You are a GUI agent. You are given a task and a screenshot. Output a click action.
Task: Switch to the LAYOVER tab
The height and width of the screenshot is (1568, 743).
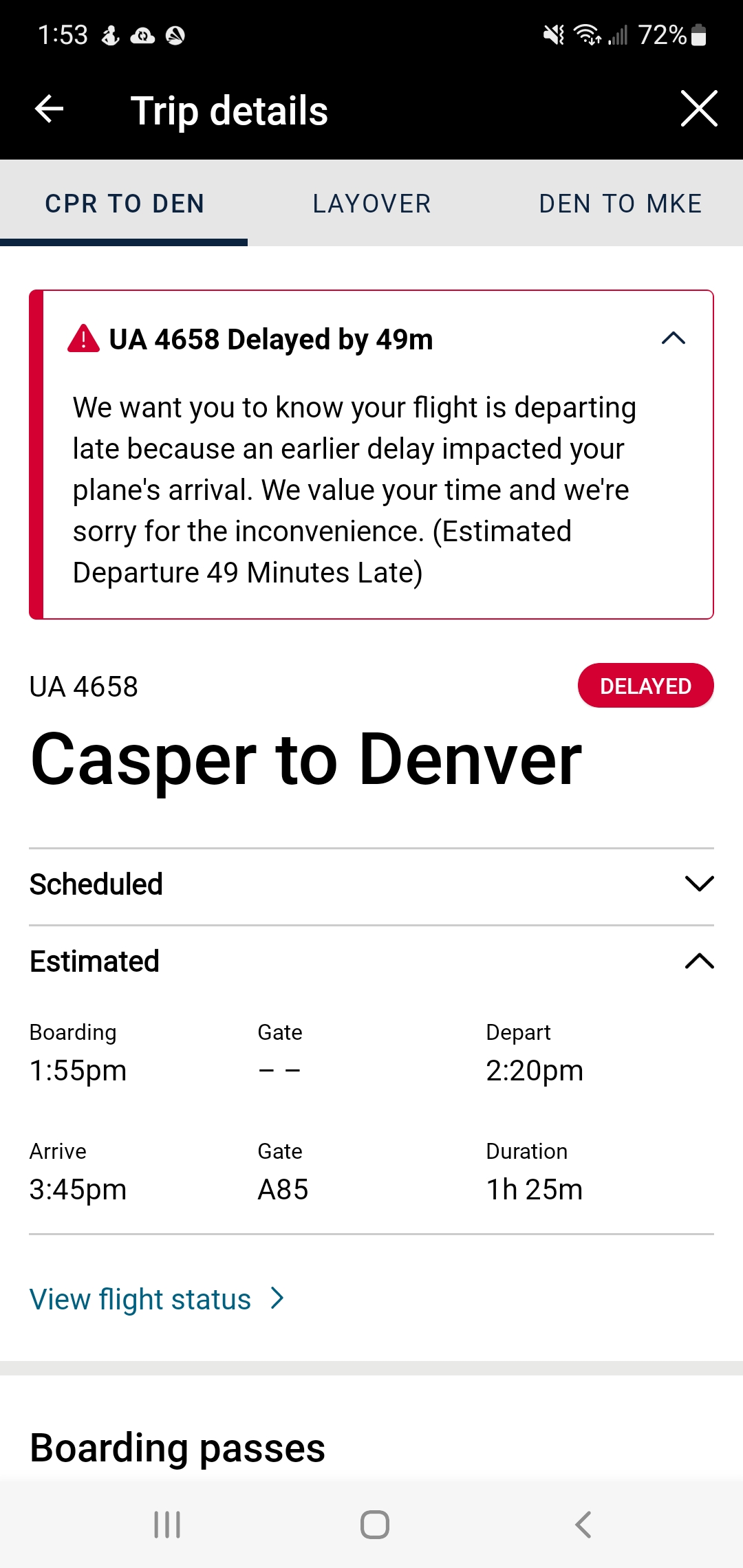pyautogui.click(x=371, y=204)
